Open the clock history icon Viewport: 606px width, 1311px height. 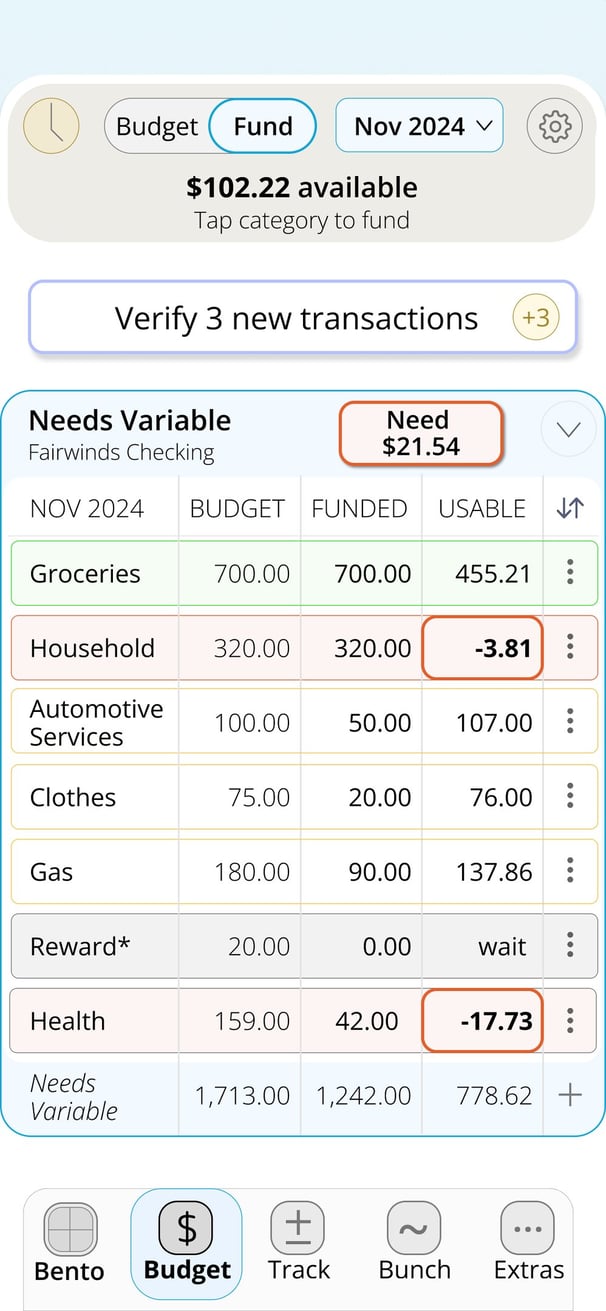51,126
